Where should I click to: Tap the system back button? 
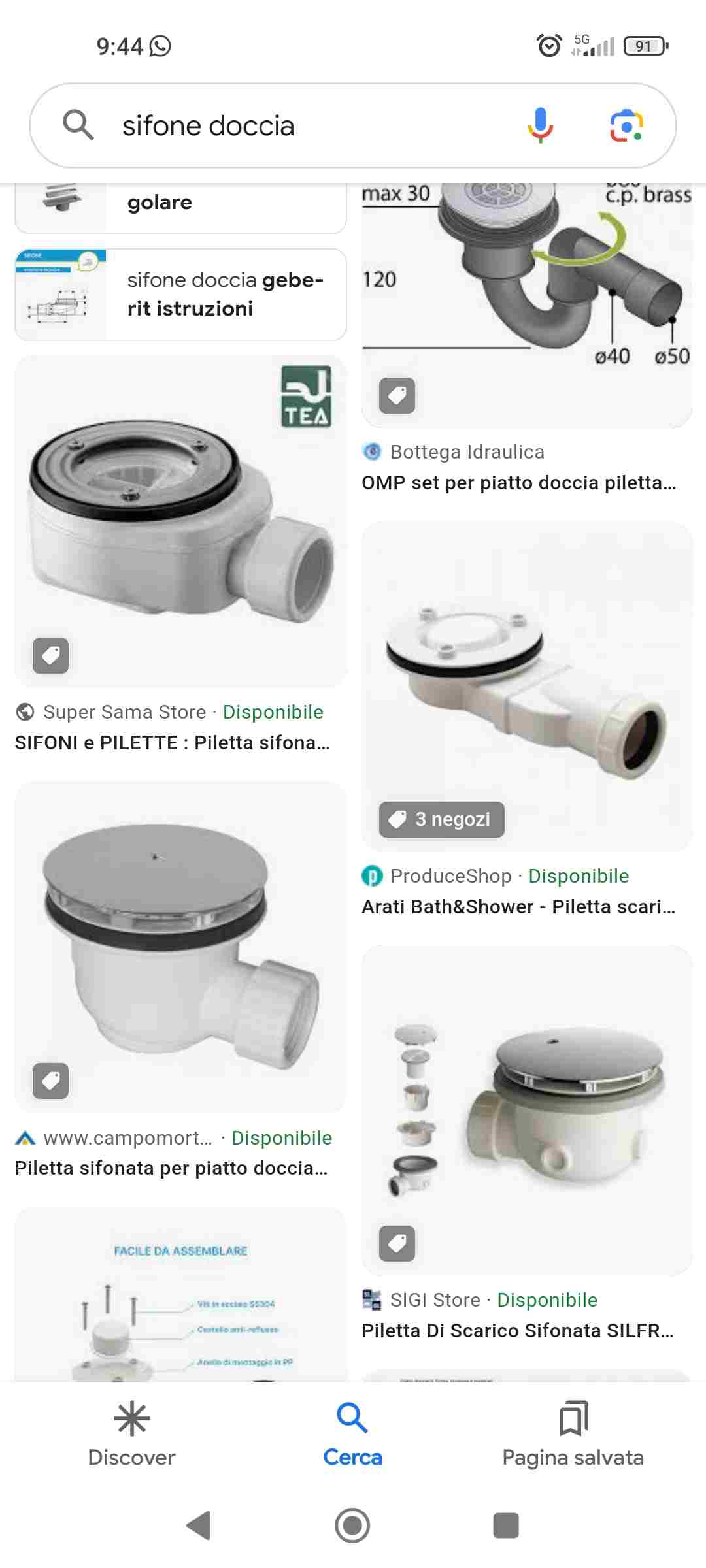pos(199,1526)
